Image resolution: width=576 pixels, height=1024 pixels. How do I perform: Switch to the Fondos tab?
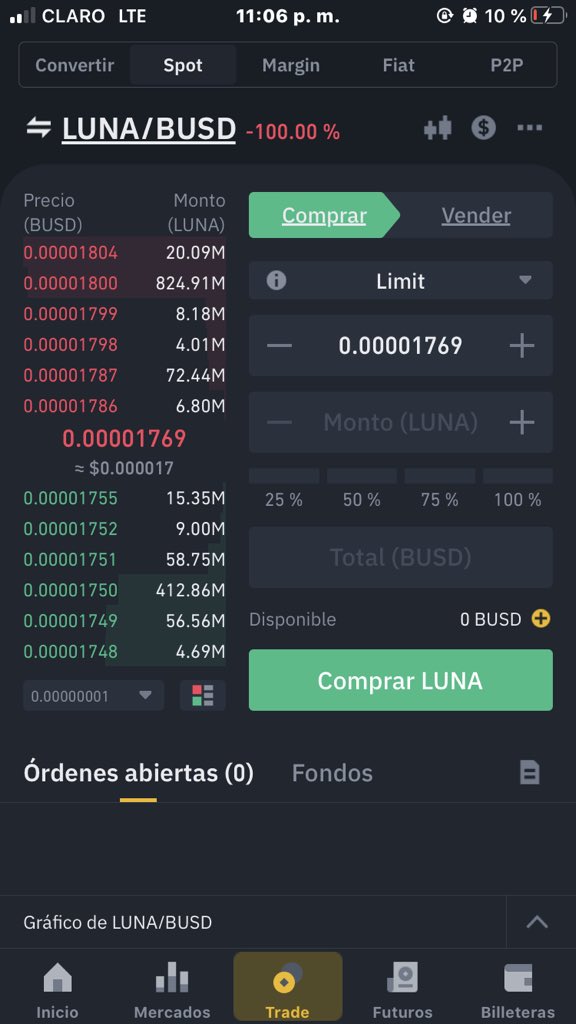(x=332, y=773)
